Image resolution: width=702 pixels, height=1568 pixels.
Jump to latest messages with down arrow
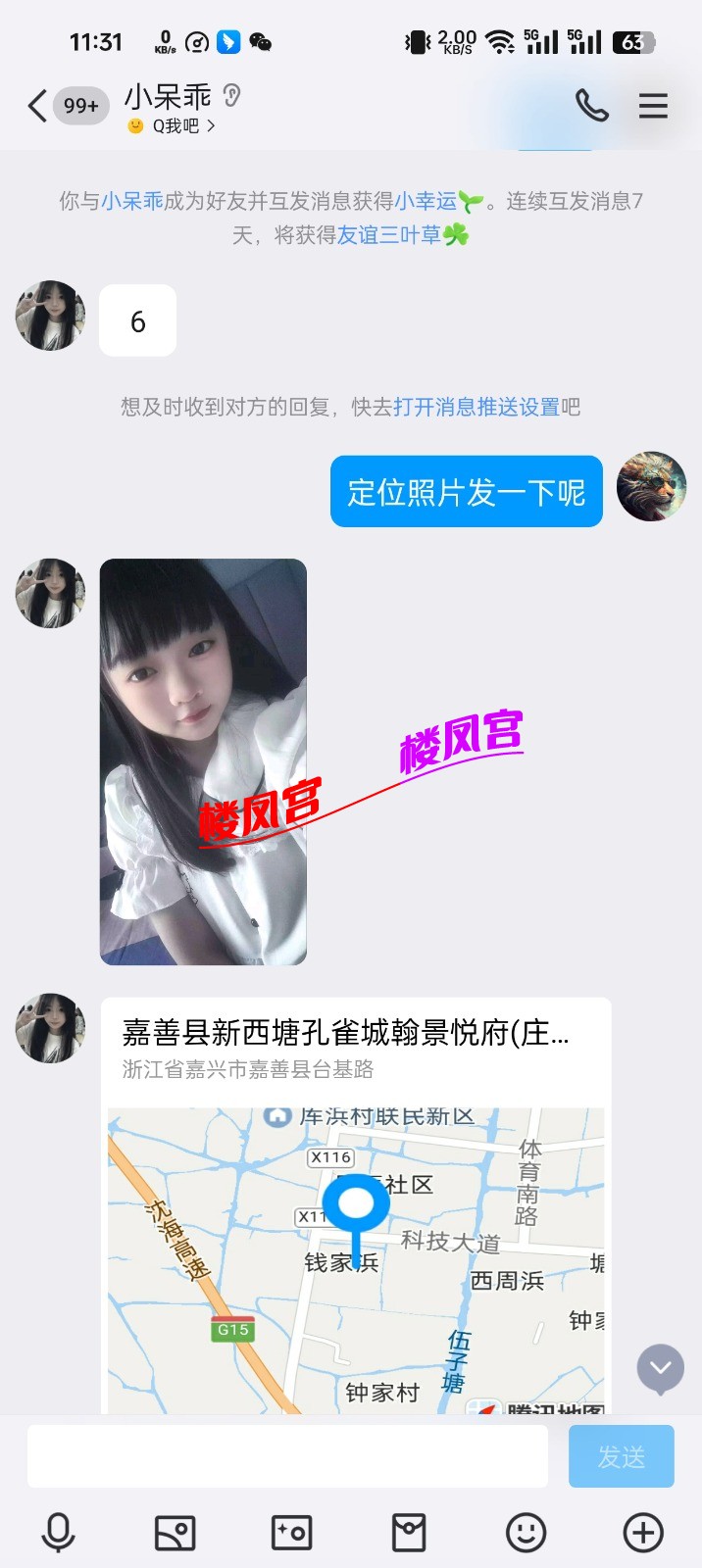tap(660, 1368)
